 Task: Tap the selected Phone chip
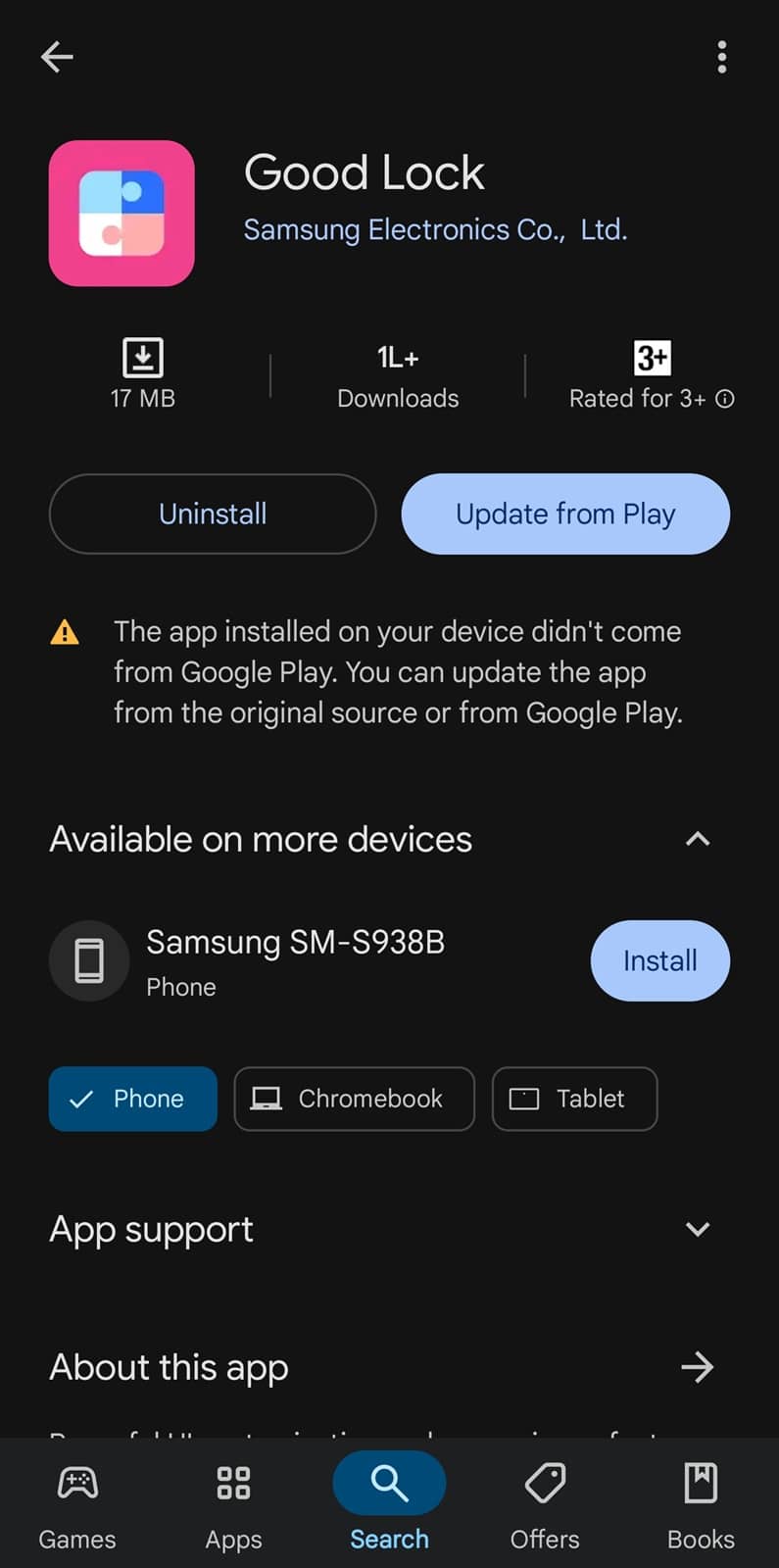tap(132, 1099)
